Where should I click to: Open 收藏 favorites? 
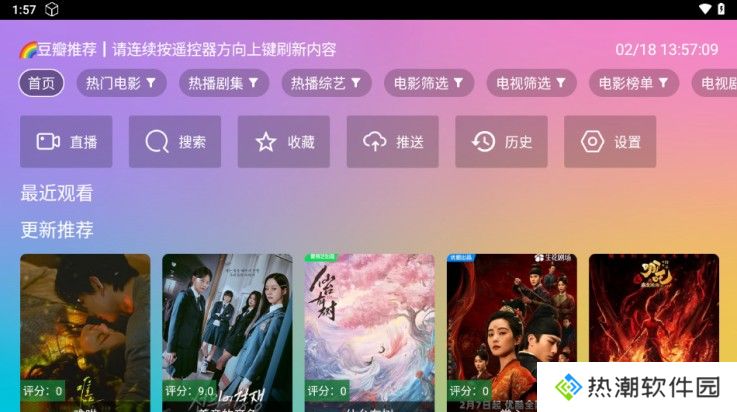284,142
